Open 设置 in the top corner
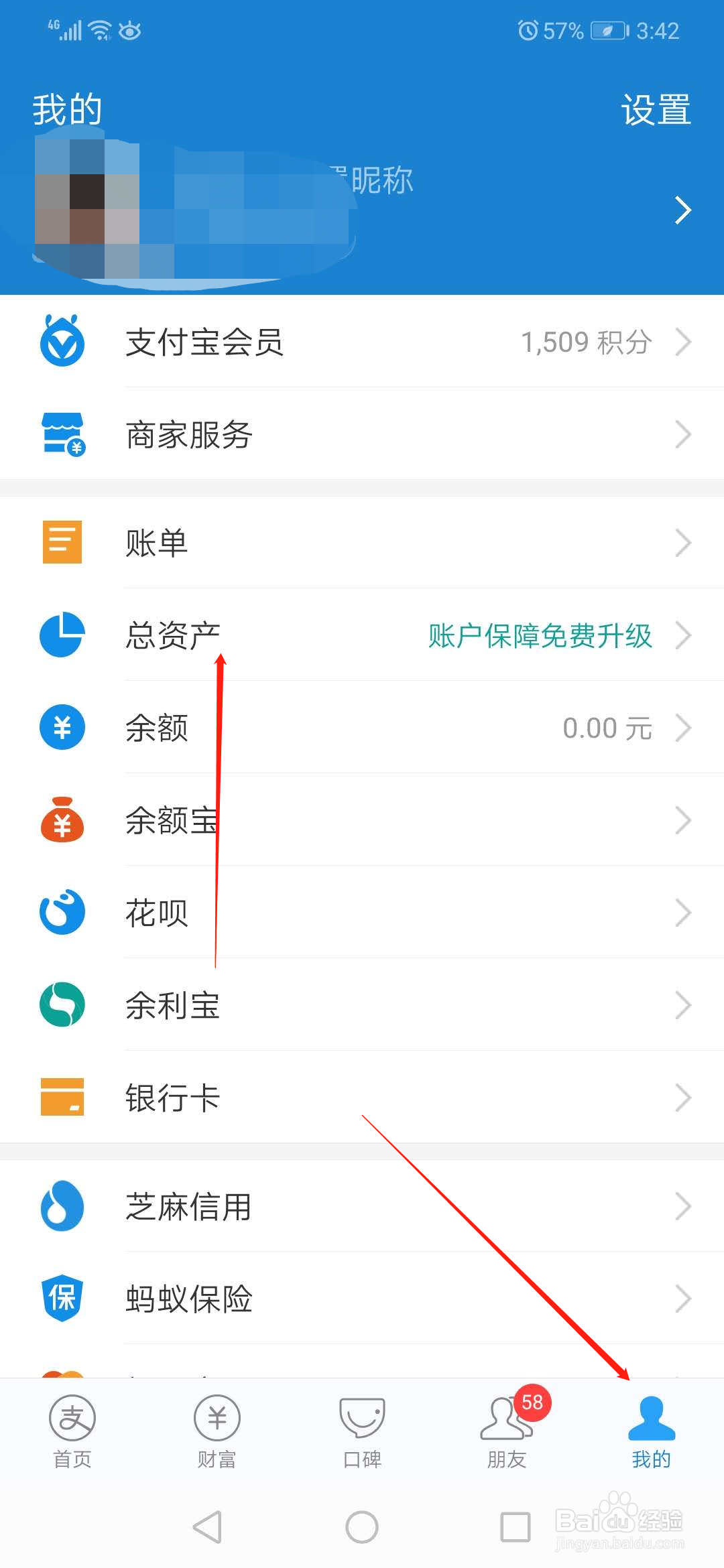The height and width of the screenshot is (1568, 724). click(x=656, y=109)
